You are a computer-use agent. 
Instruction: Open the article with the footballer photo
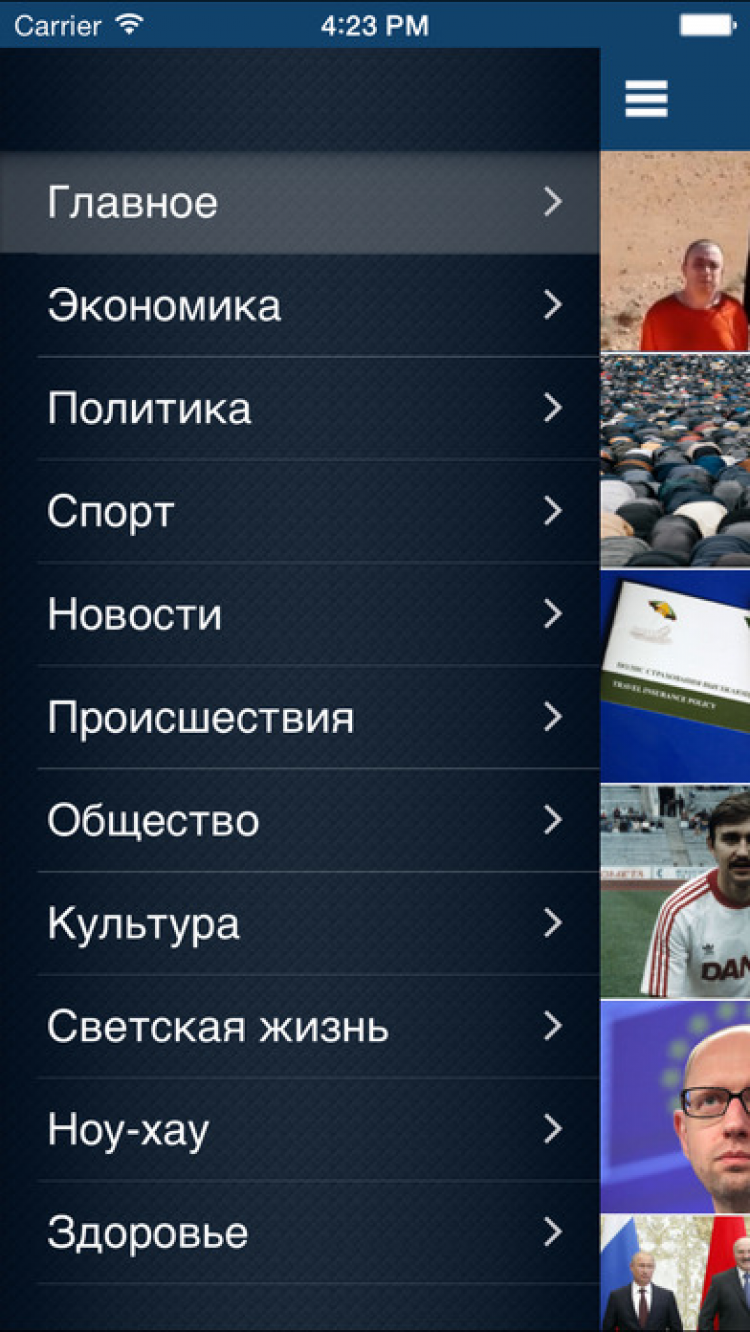(x=676, y=892)
